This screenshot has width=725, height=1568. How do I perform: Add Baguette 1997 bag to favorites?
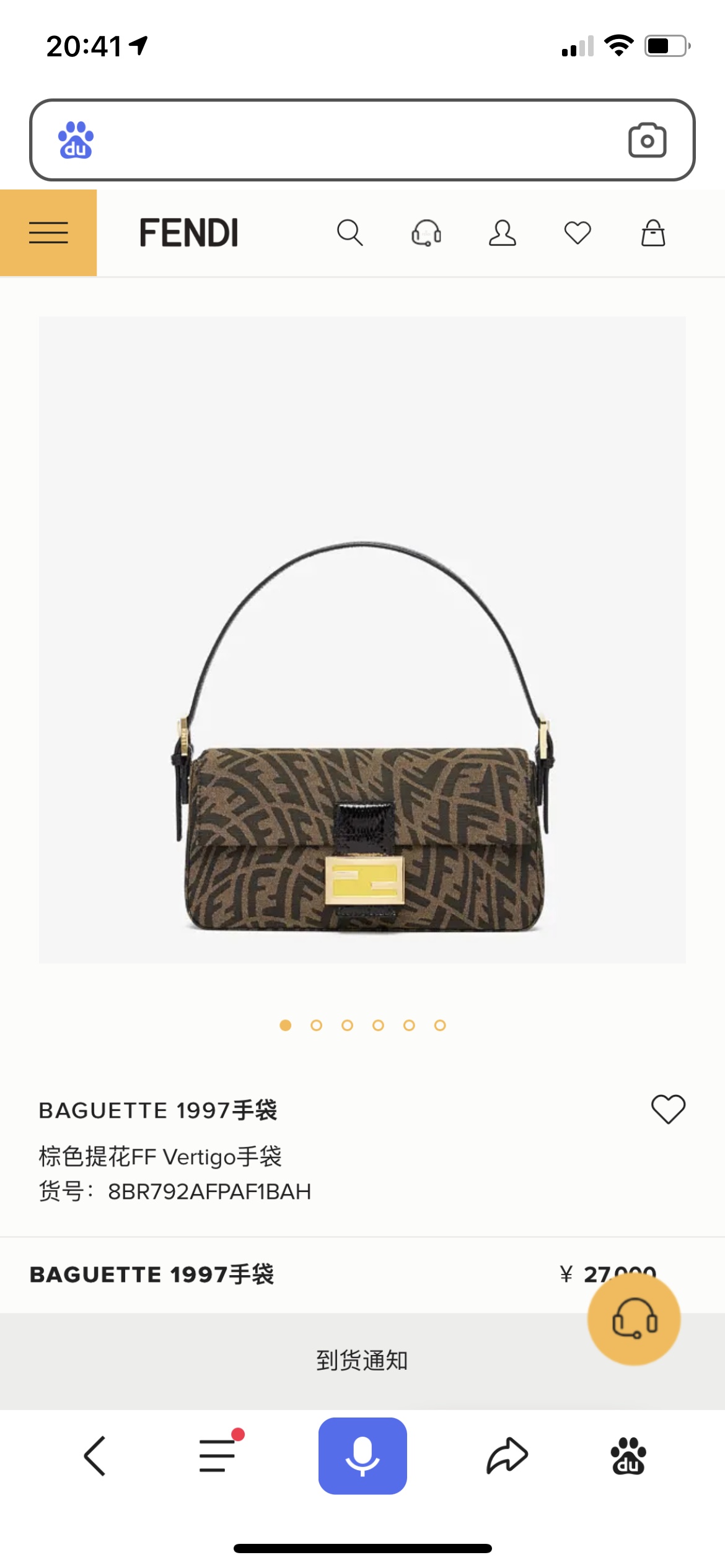[x=668, y=1109]
